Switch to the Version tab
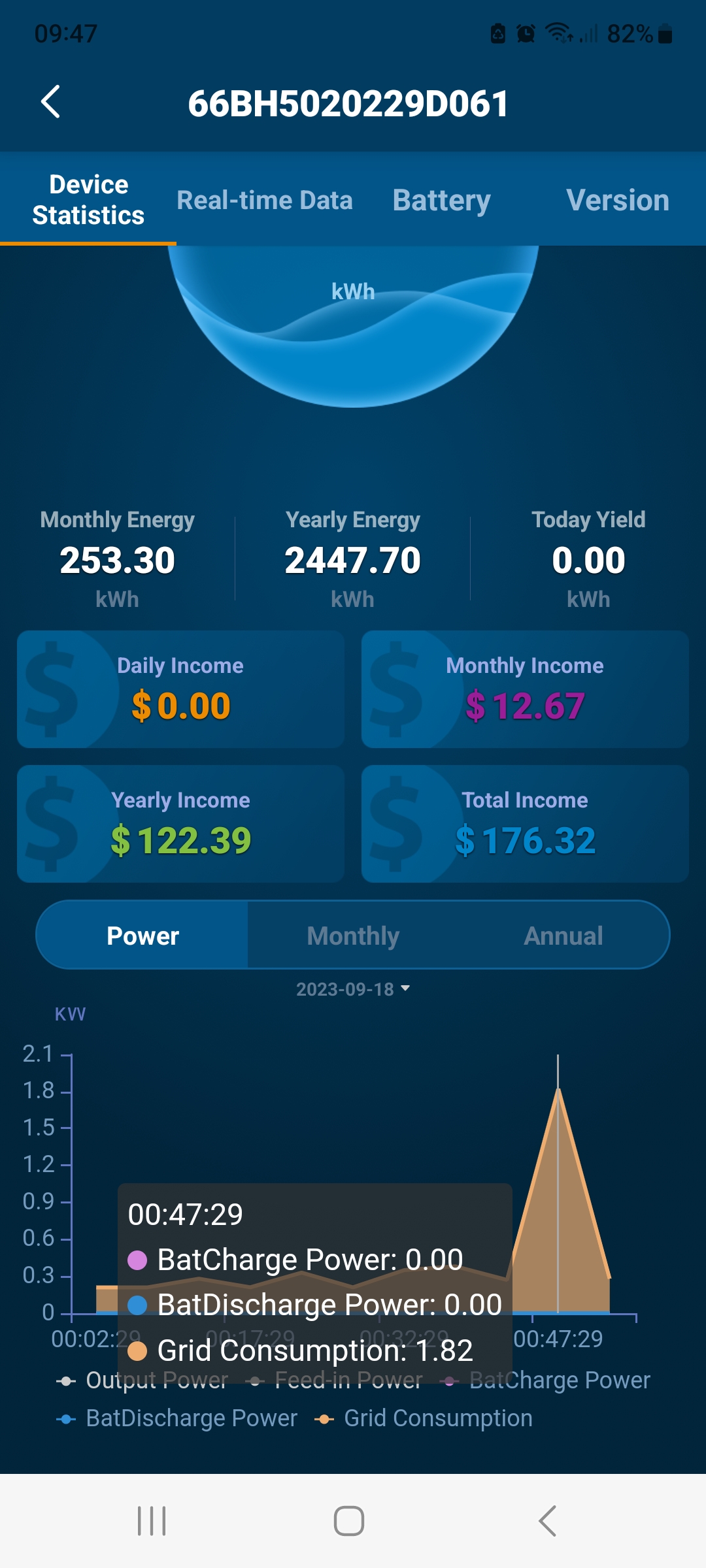Image resolution: width=706 pixels, height=1568 pixels. (617, 200)
